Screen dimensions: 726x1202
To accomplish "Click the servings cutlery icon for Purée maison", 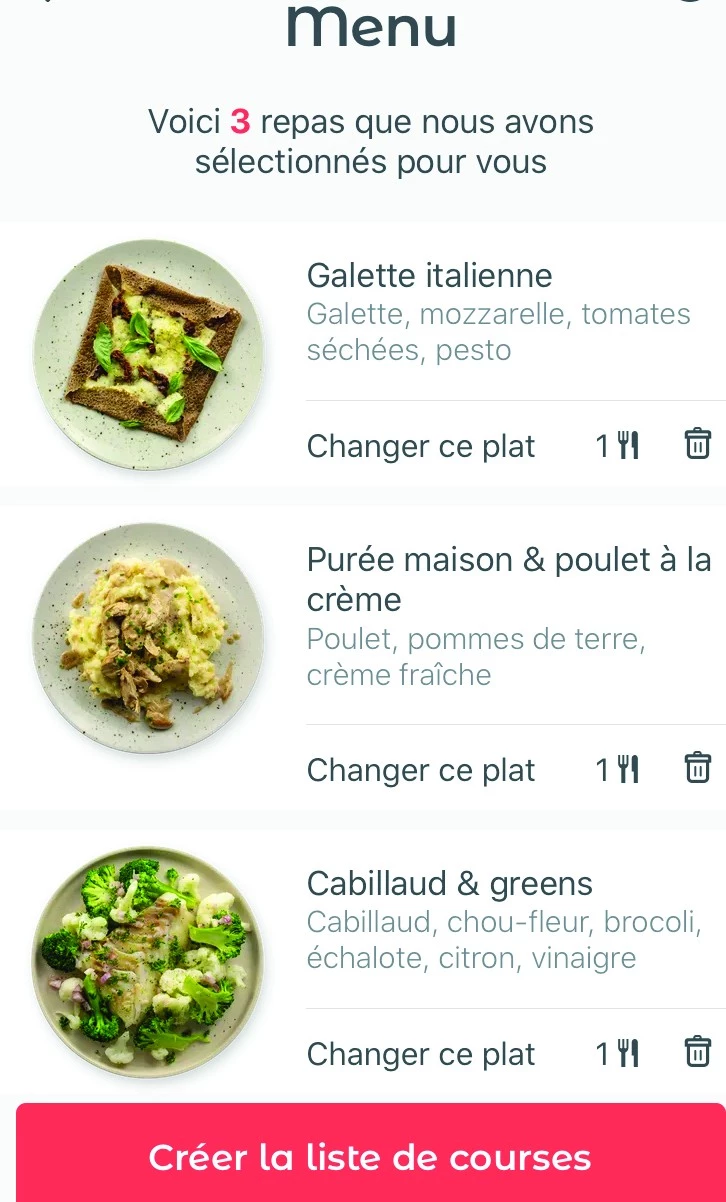I will pyautogui.click(x=626, y=768).
